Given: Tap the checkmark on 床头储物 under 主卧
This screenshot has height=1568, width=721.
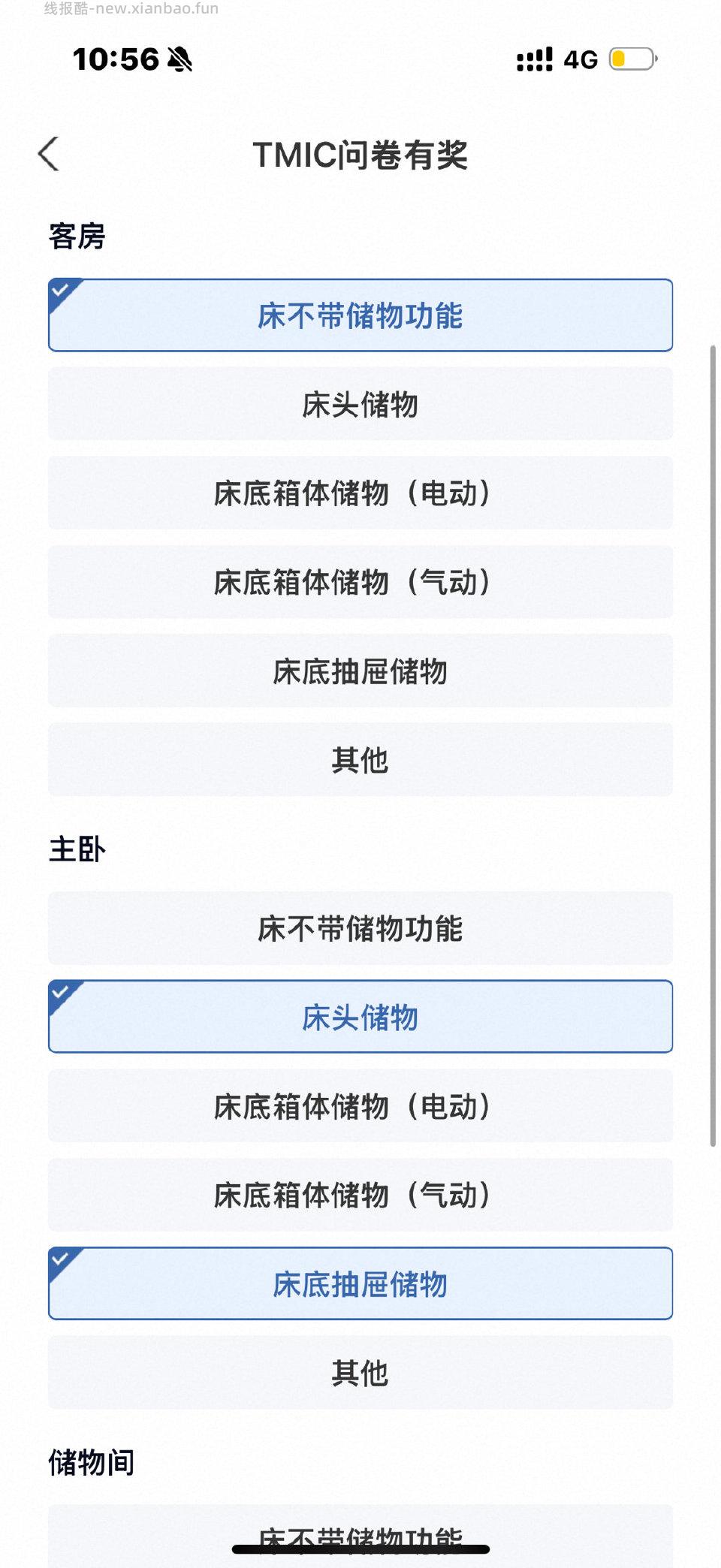Looking at the screenshot, I should (x=62, y=994).
